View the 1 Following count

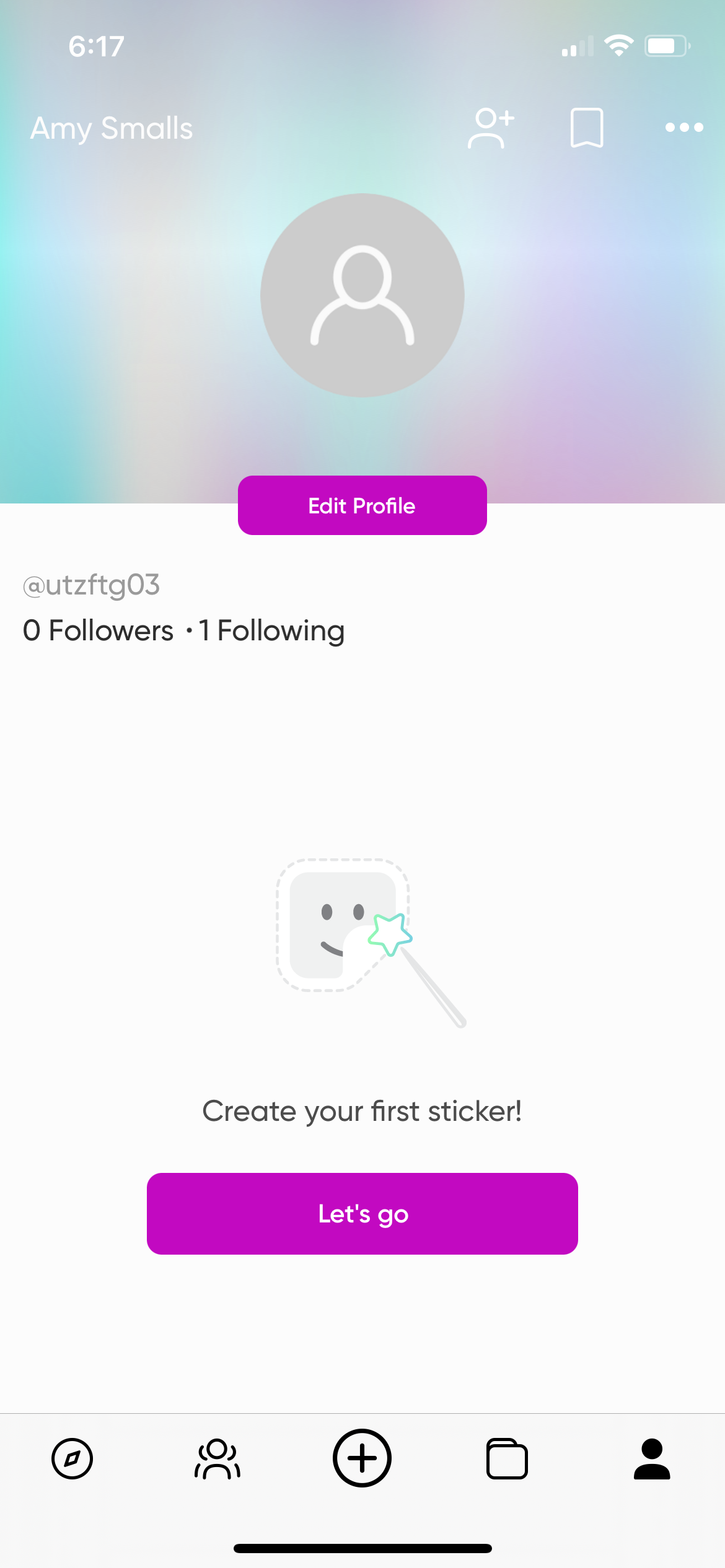pyautogui.click(x=271, y=630)
